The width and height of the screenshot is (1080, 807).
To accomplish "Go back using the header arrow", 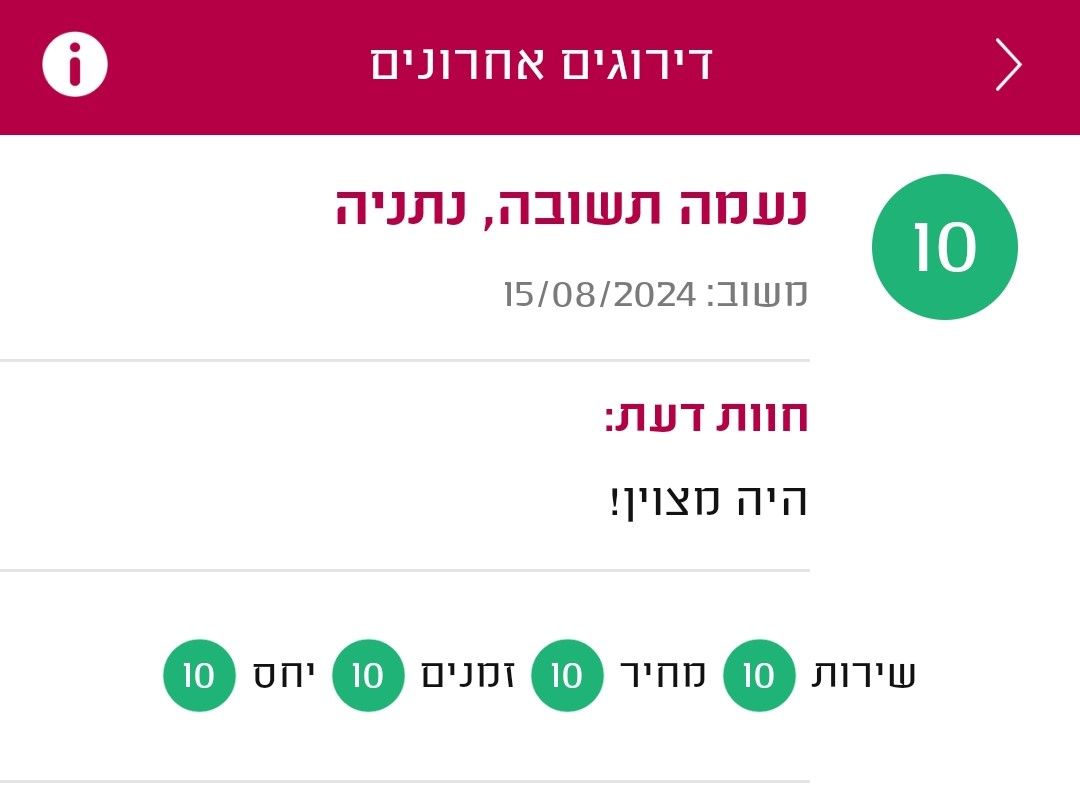I will pos(1008,65).
